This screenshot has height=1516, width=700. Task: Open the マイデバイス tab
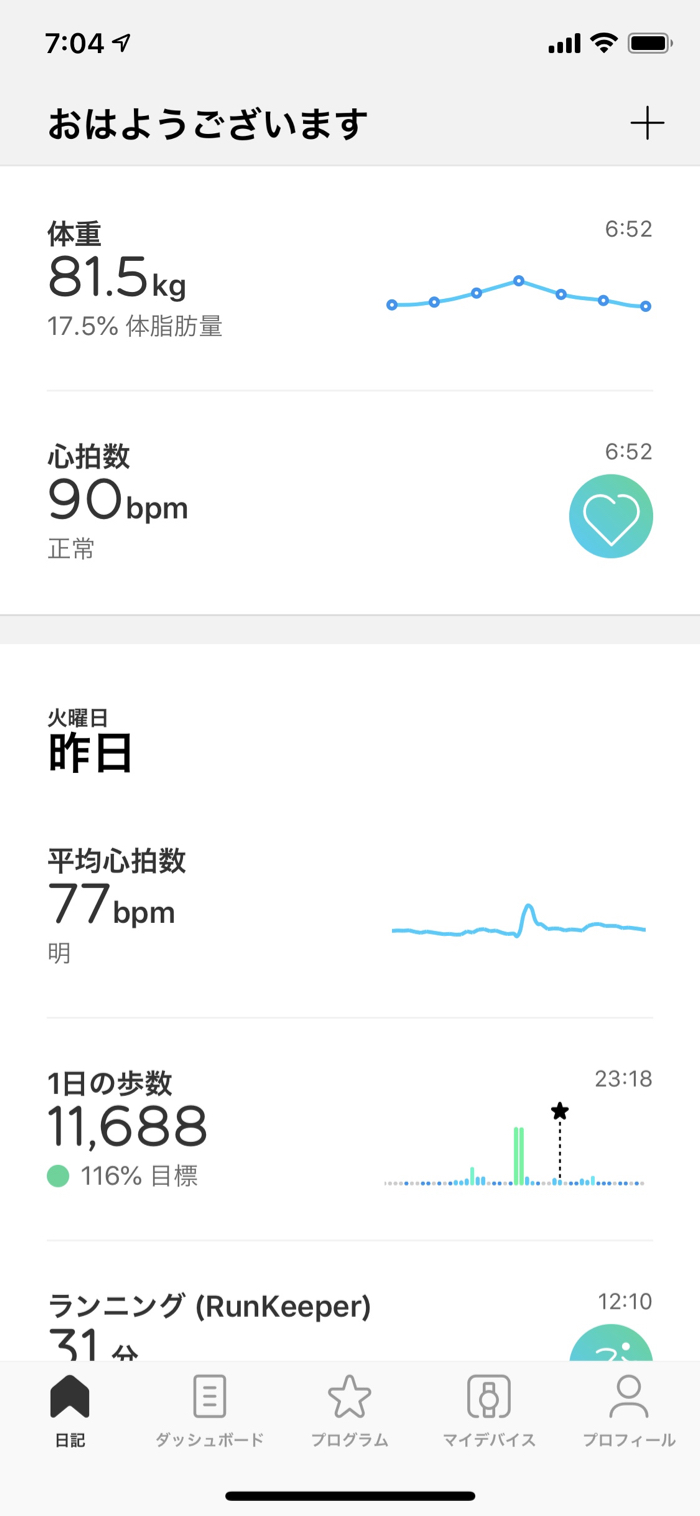pos(489,1412)
